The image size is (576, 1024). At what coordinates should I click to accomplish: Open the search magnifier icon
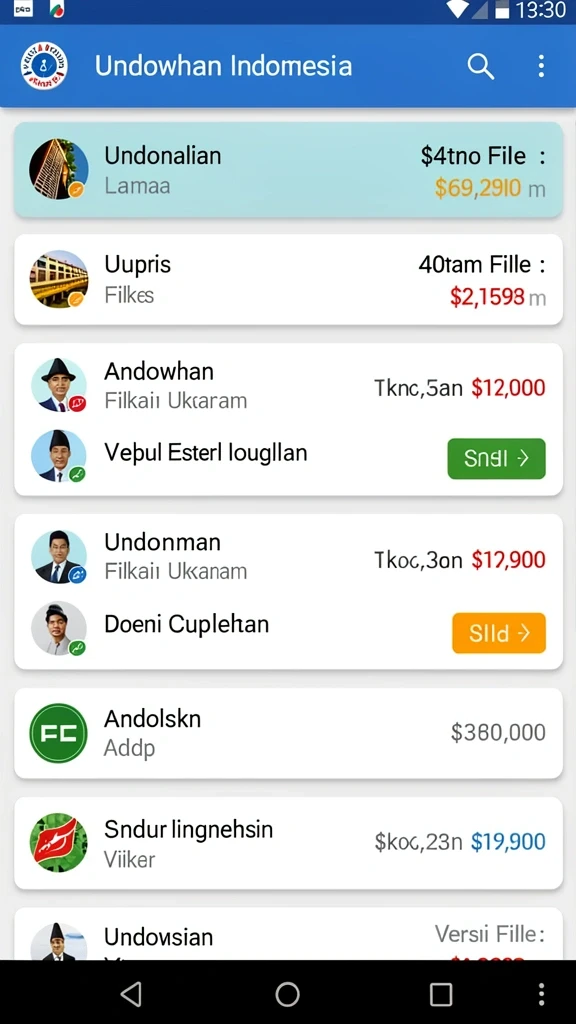click(x=481, y=67)
